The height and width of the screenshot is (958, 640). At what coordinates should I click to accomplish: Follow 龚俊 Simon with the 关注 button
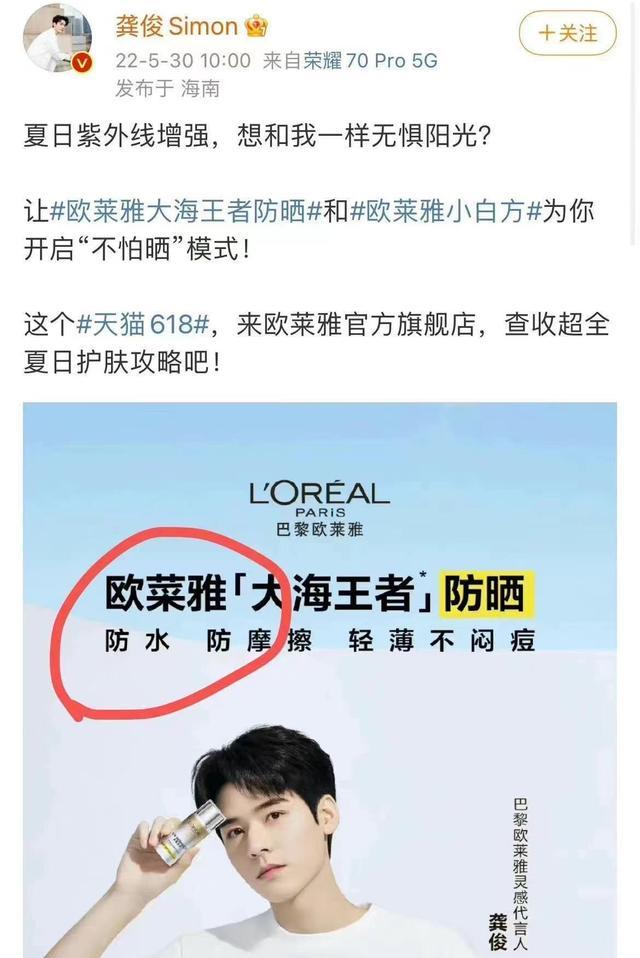tap(567, 33)
